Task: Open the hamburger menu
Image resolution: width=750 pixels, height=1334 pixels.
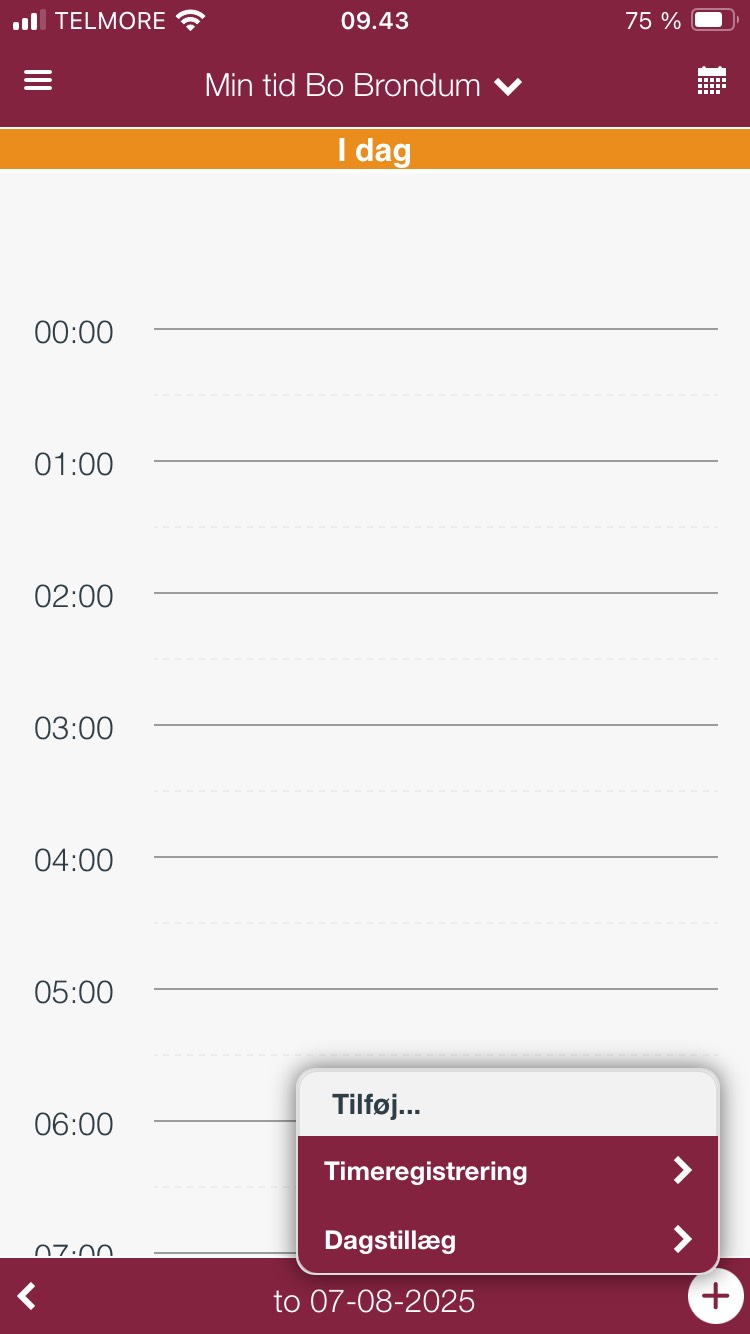Action: [x=38, y=82]
